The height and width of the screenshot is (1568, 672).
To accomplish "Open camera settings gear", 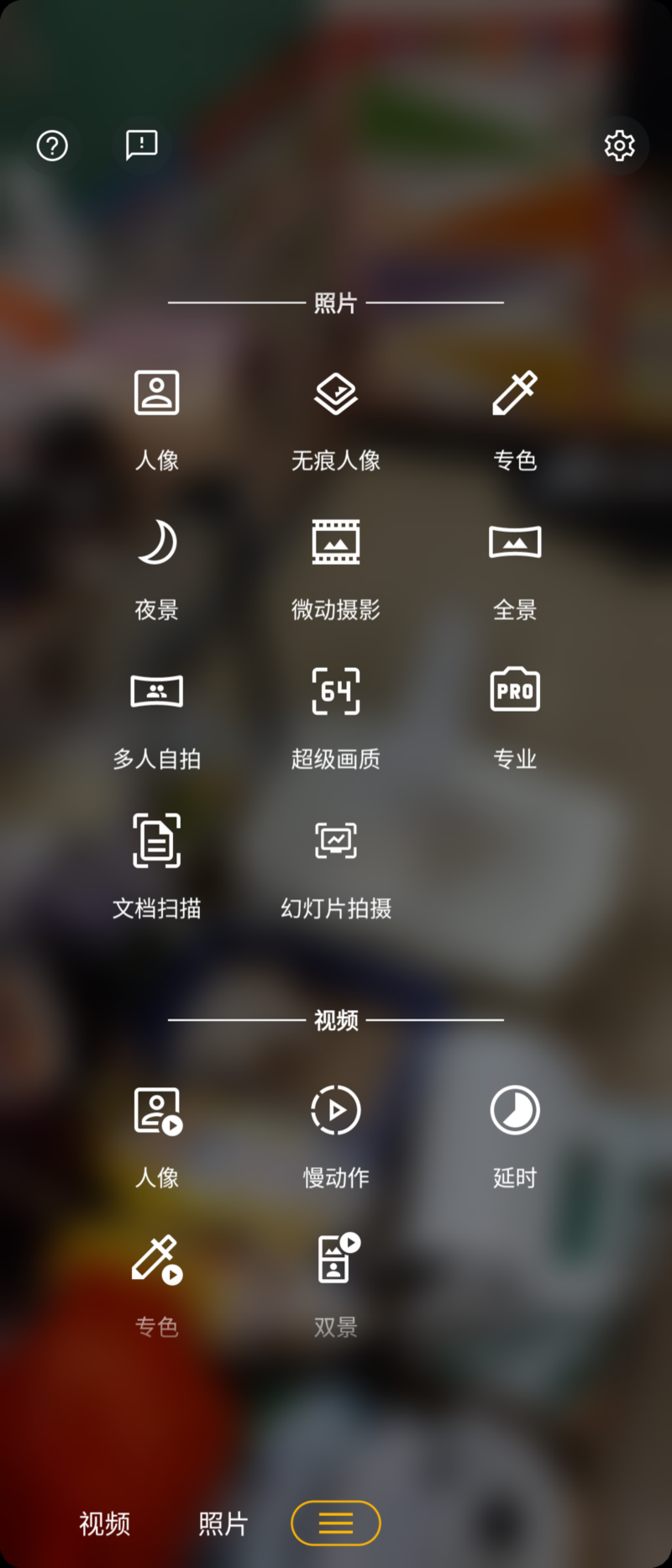I will coord(619,145).
